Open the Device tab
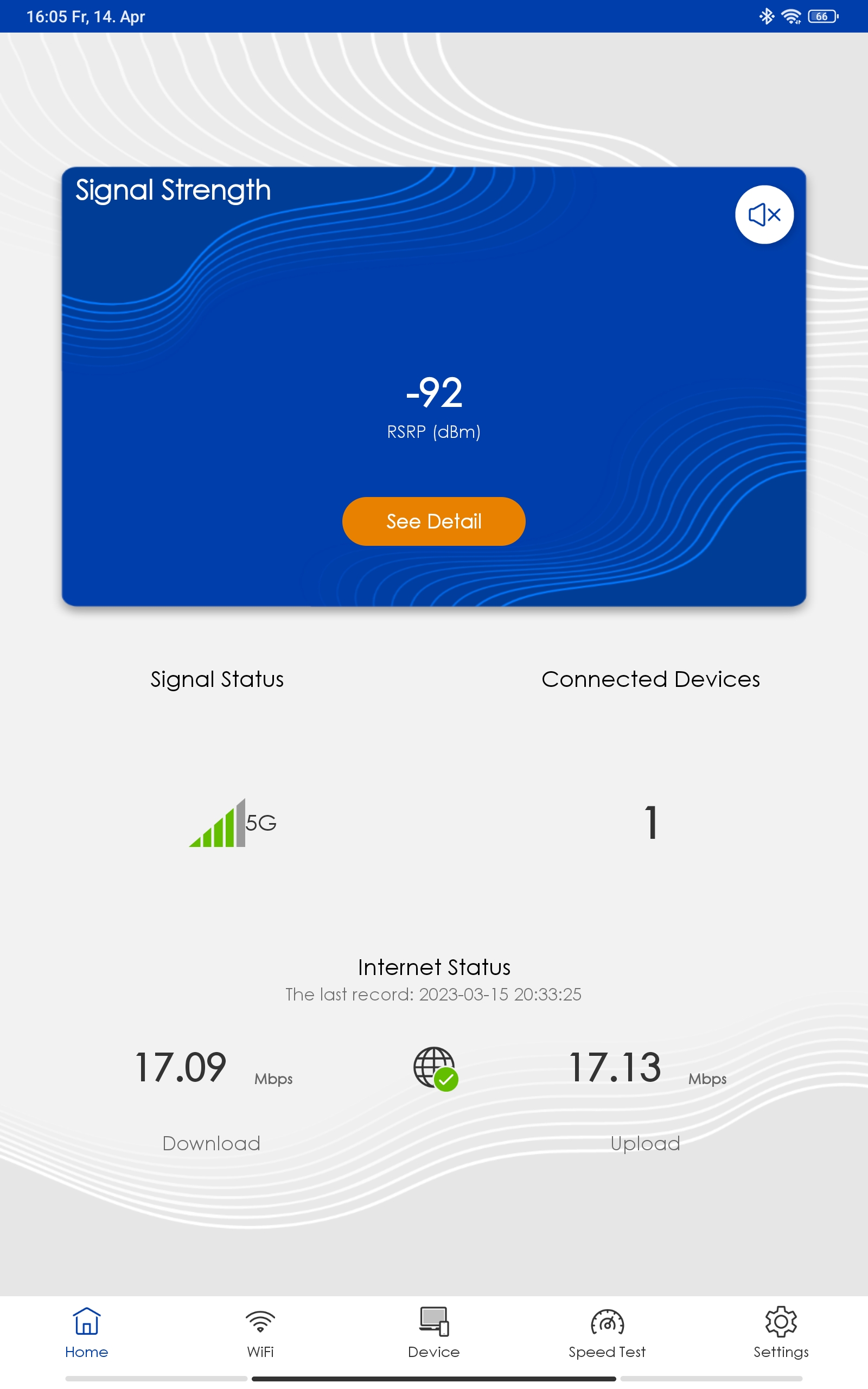The width and height of the screenshot is (868, 1389). [433, 1333]
